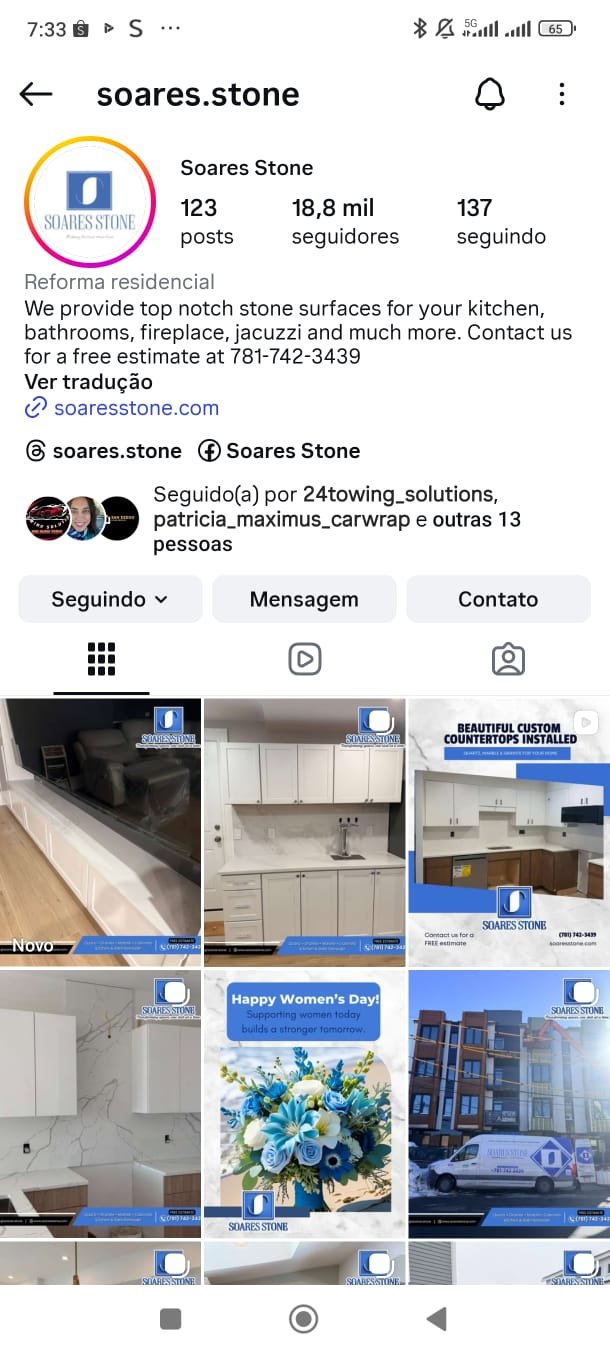This screenshot has width=610, height=1356.
Task: Switch to the tagged photos tab
Action: [508, 659]
